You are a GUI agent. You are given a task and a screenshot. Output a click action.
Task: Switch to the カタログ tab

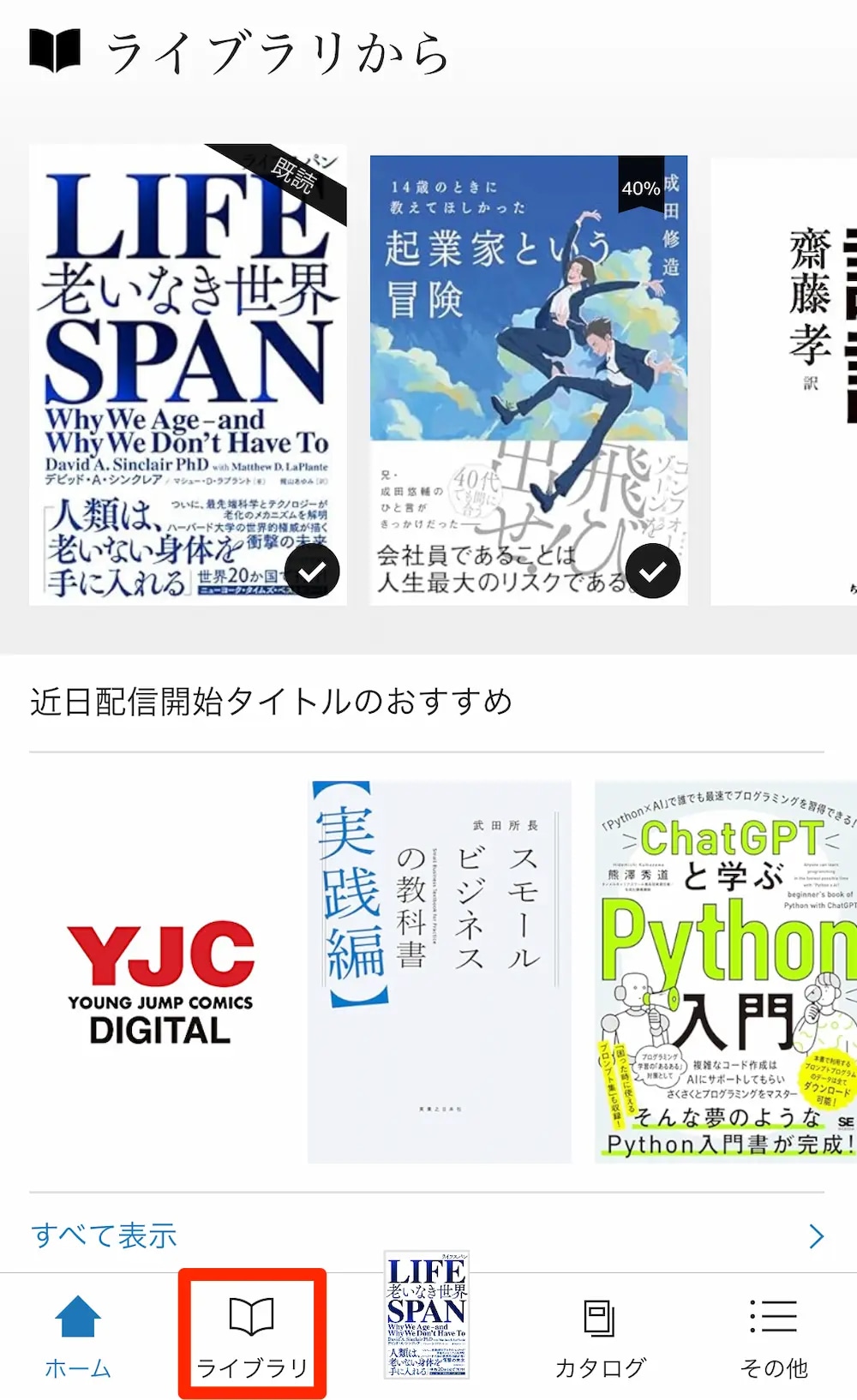coord(600,1336)
